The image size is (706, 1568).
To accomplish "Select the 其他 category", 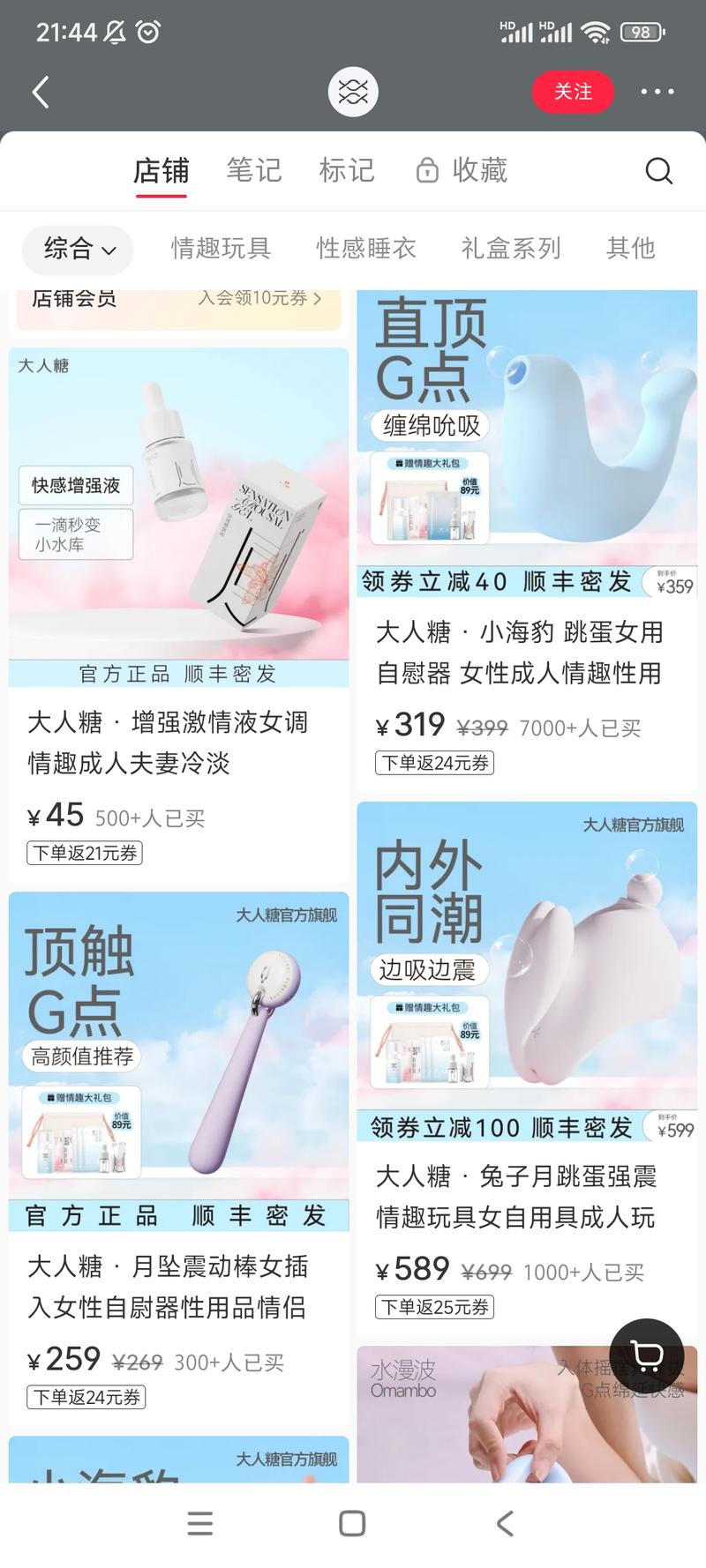I will click(x=630, y=250).
